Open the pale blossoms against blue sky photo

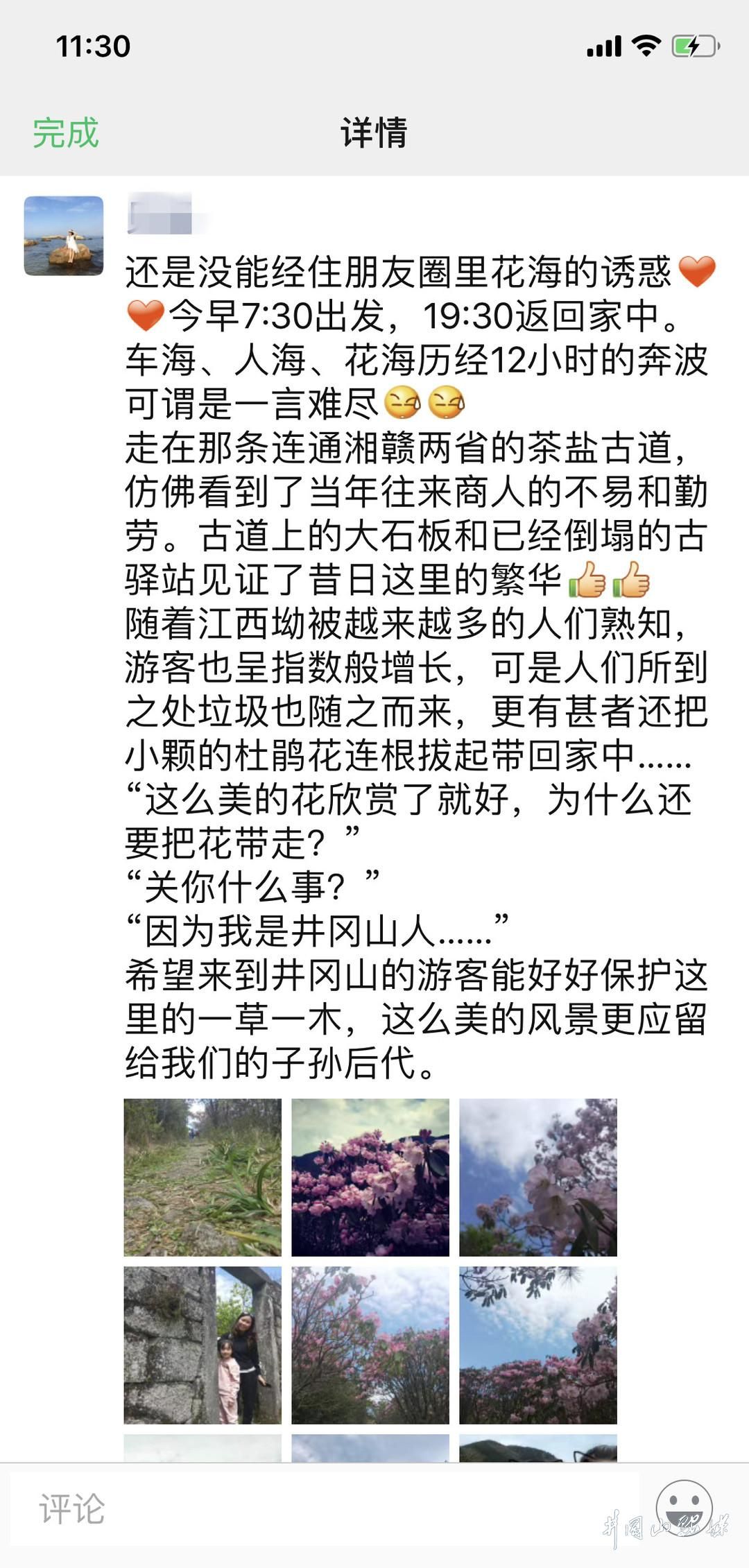pos(537,1177)
